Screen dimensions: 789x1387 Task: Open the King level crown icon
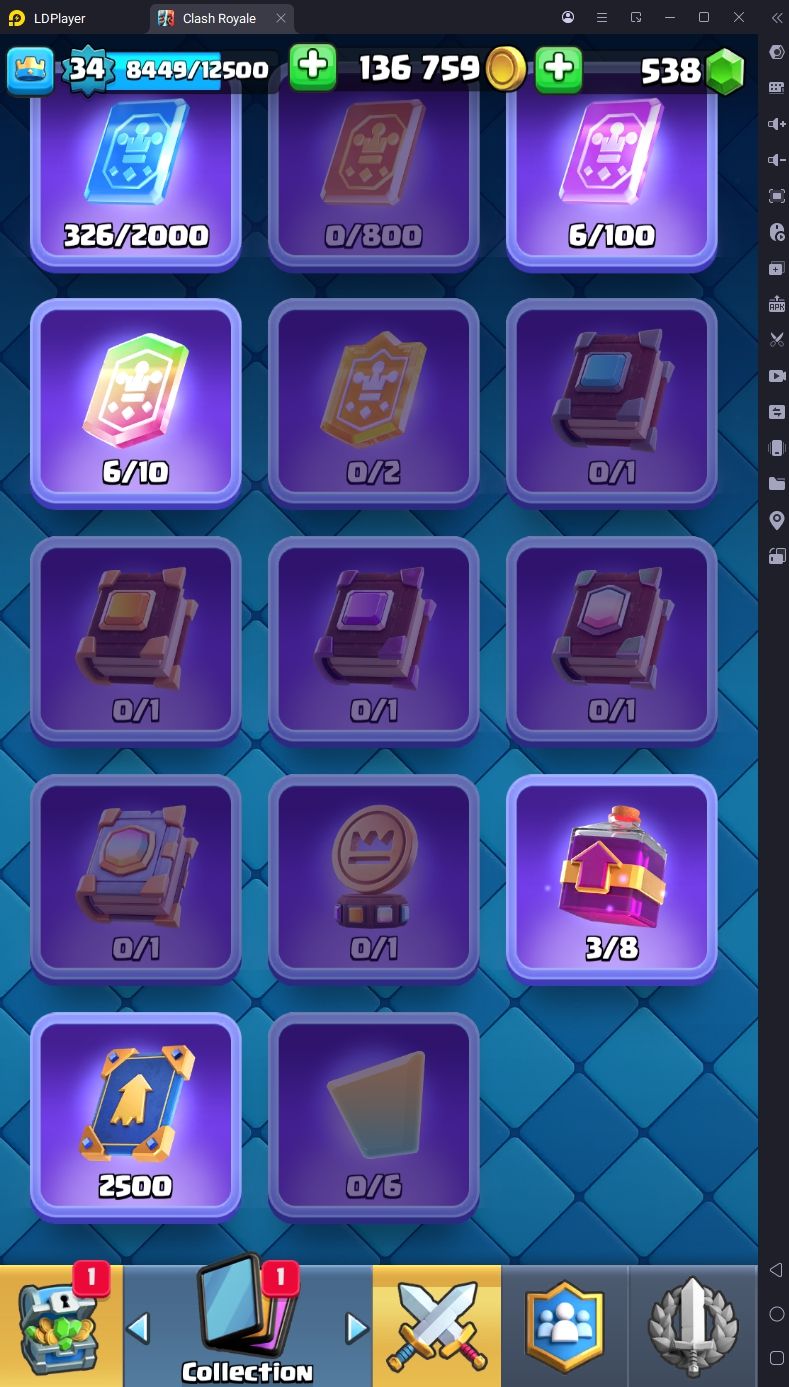[30, 70]
